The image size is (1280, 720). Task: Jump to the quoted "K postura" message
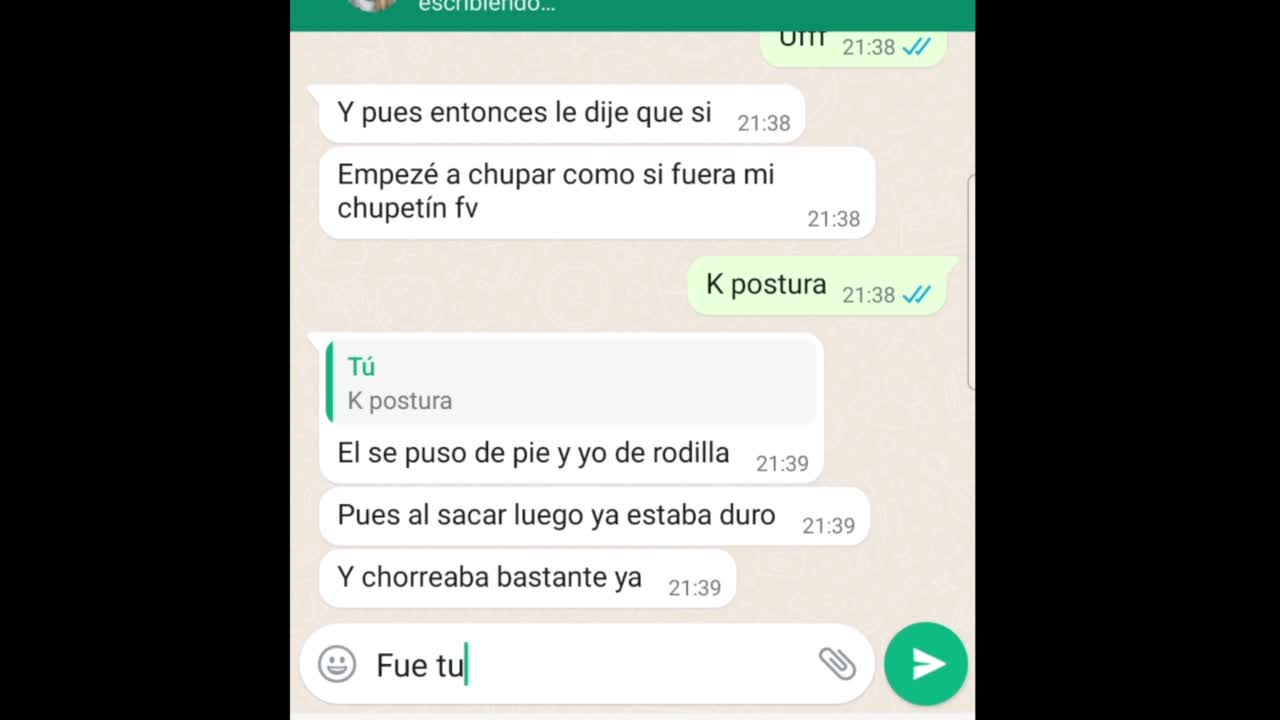pyautogui.click(x=571, y=384)
